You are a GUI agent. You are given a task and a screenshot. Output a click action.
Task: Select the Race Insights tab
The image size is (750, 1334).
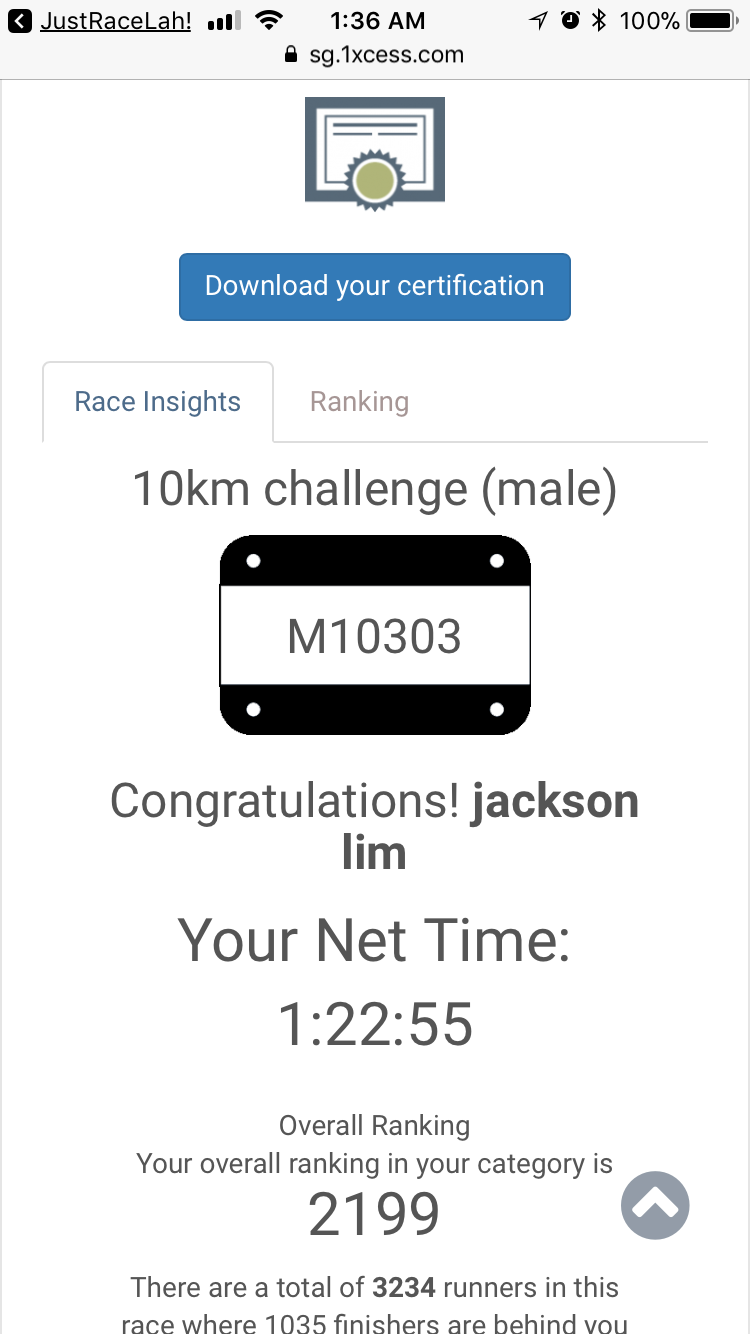coord(158,402)
